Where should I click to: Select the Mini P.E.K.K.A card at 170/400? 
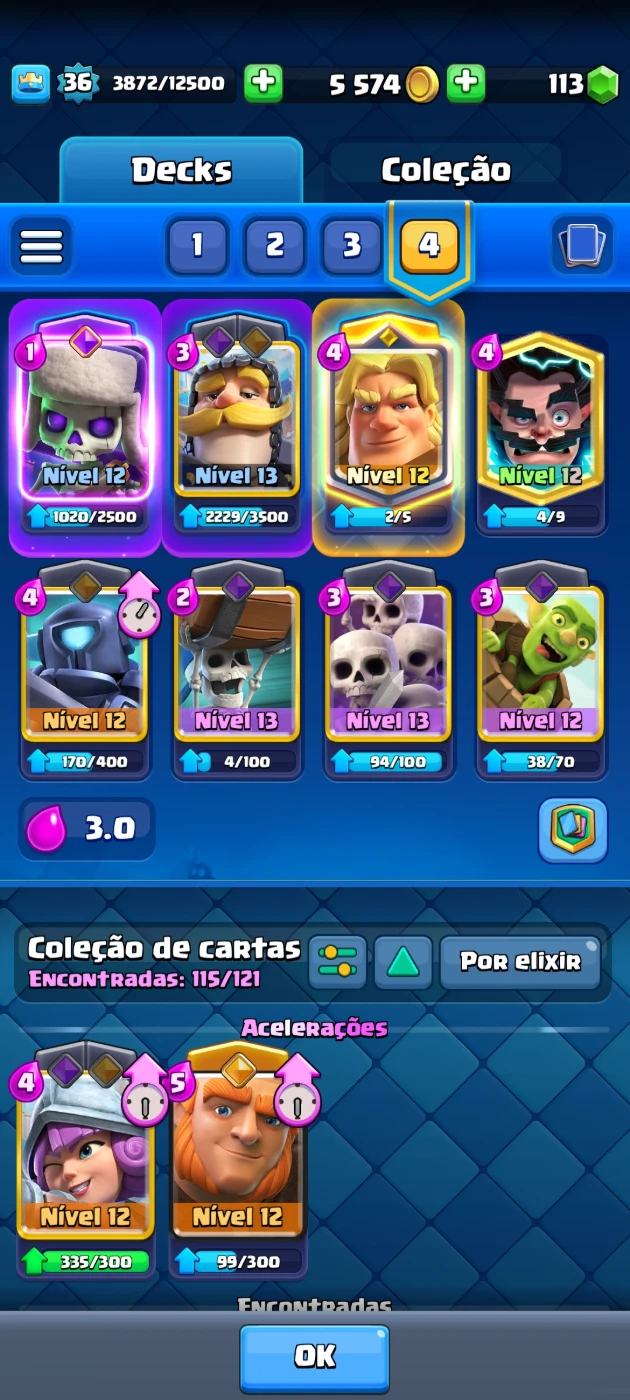[x=86, y=665]
